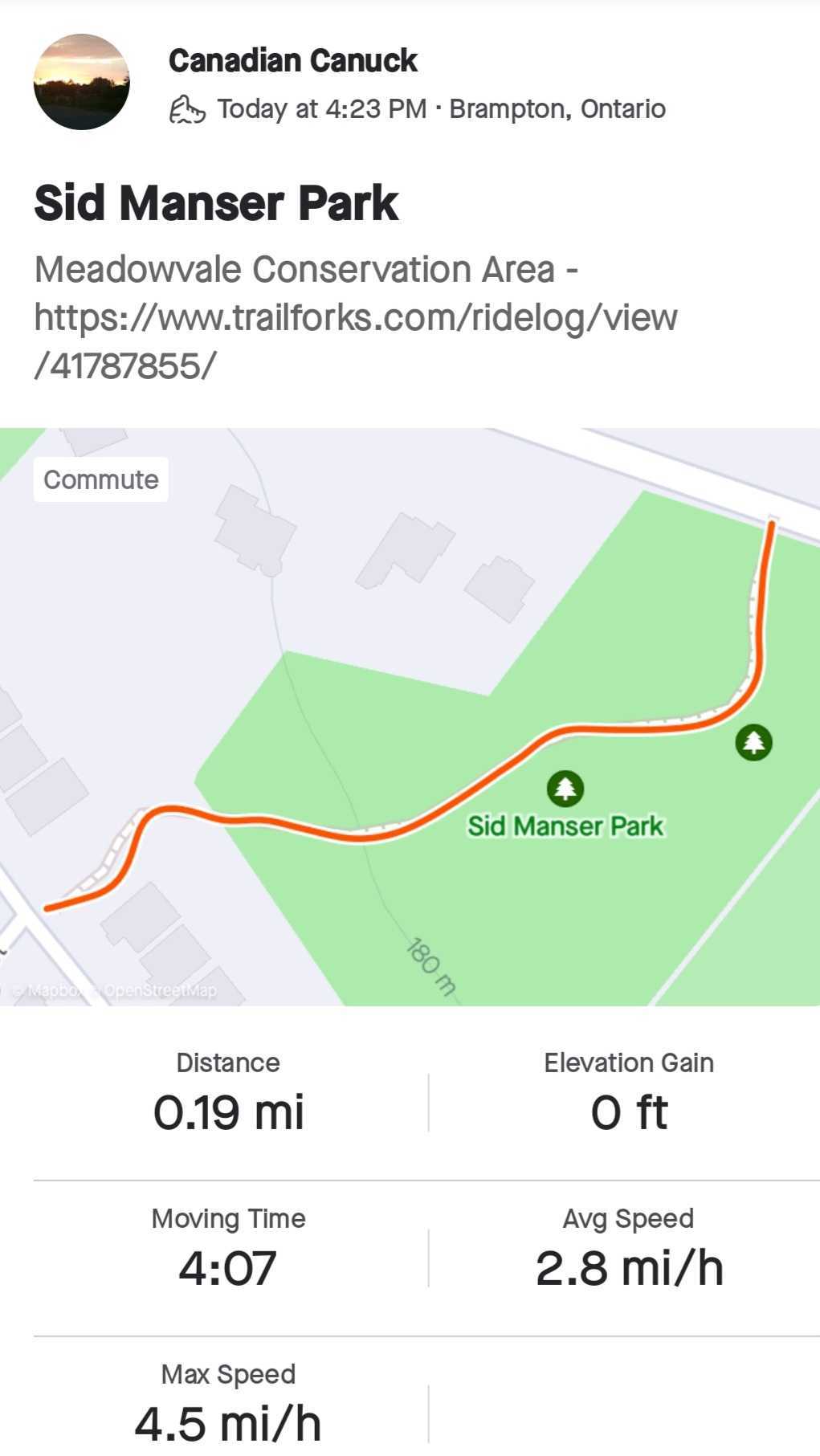Open the Trailforks ridelog link
The image size is (820, 1456).
(x=356, y=341)
